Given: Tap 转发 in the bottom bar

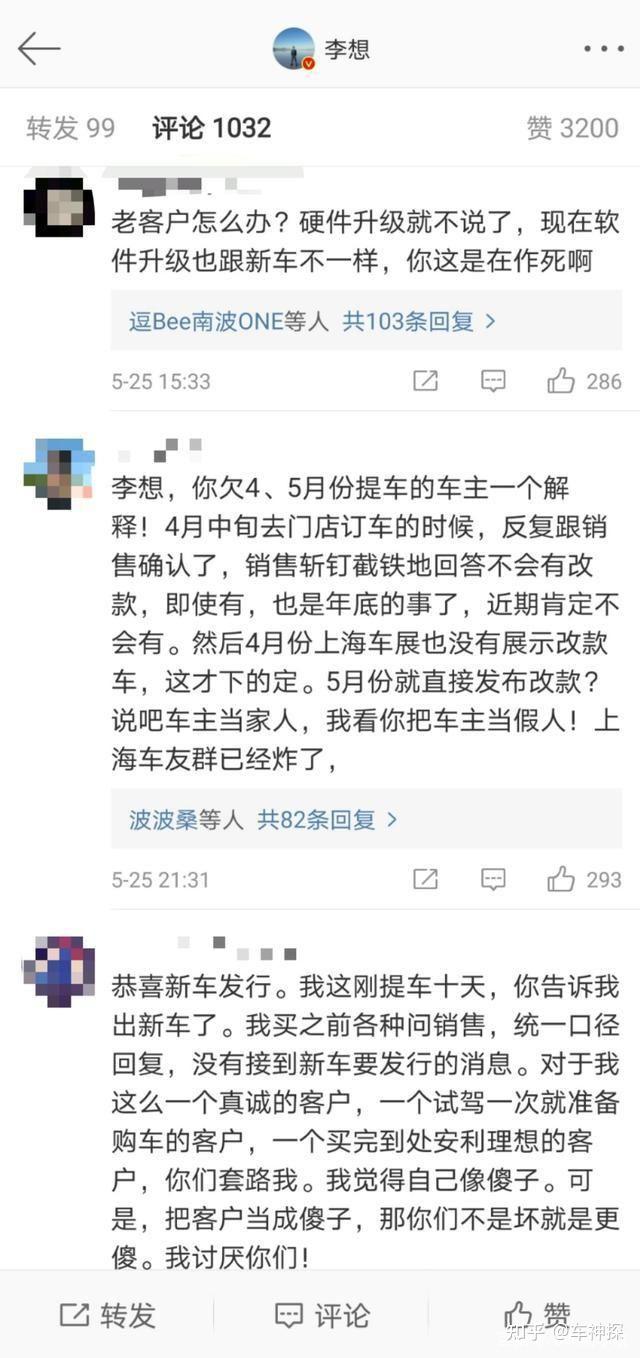Looking at the screenshot, I should tap(107, 1315).
